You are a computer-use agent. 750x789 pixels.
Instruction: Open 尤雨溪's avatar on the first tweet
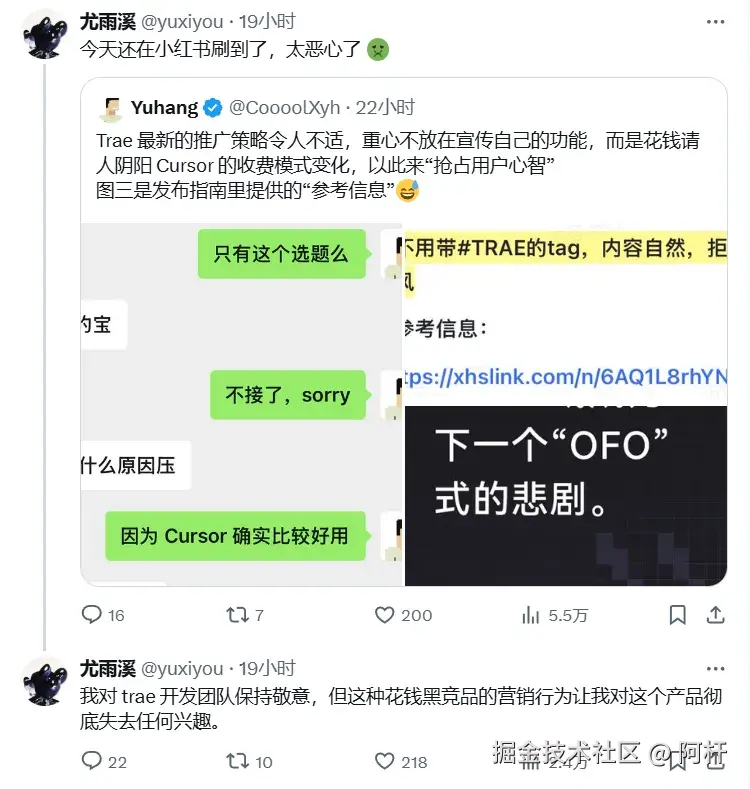45,37
